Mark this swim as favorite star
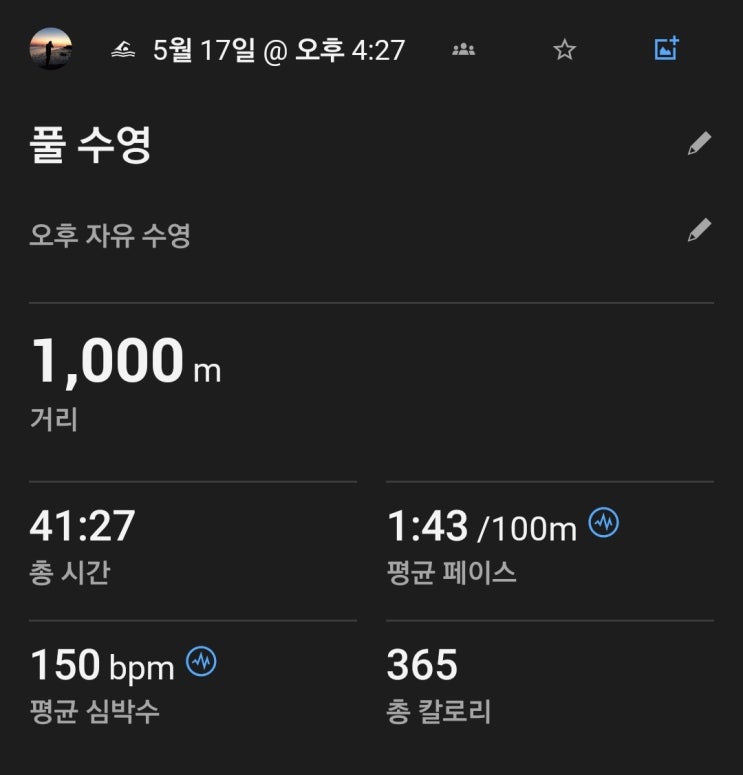The width and height of the screenshot is (743, 775). pyautogui.click(x=565, y=49)
